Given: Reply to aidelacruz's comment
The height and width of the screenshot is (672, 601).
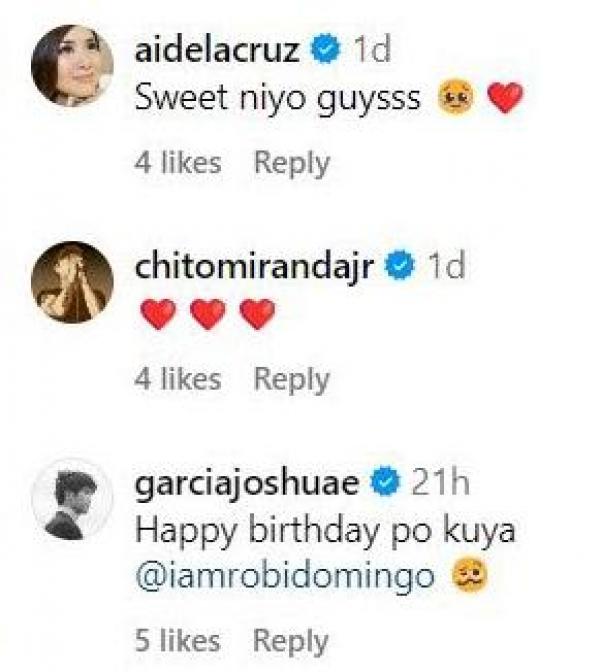Looking at the screenshot, I should coord(291,163).
